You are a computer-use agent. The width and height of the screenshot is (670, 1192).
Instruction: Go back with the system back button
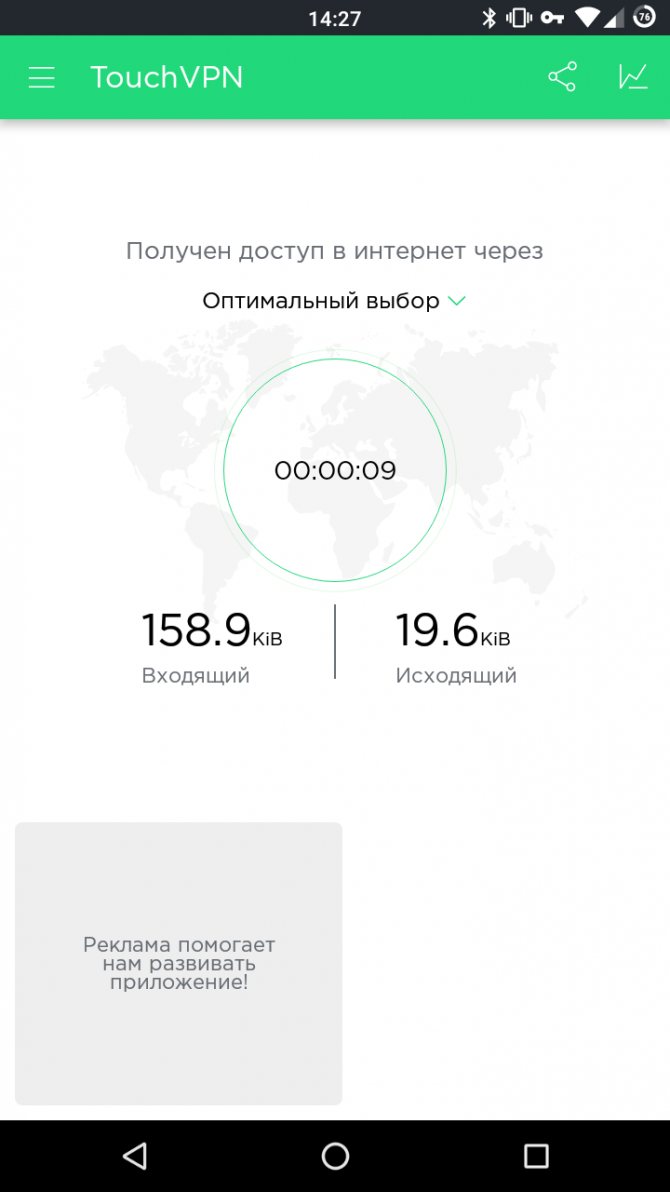(135, 1156)
